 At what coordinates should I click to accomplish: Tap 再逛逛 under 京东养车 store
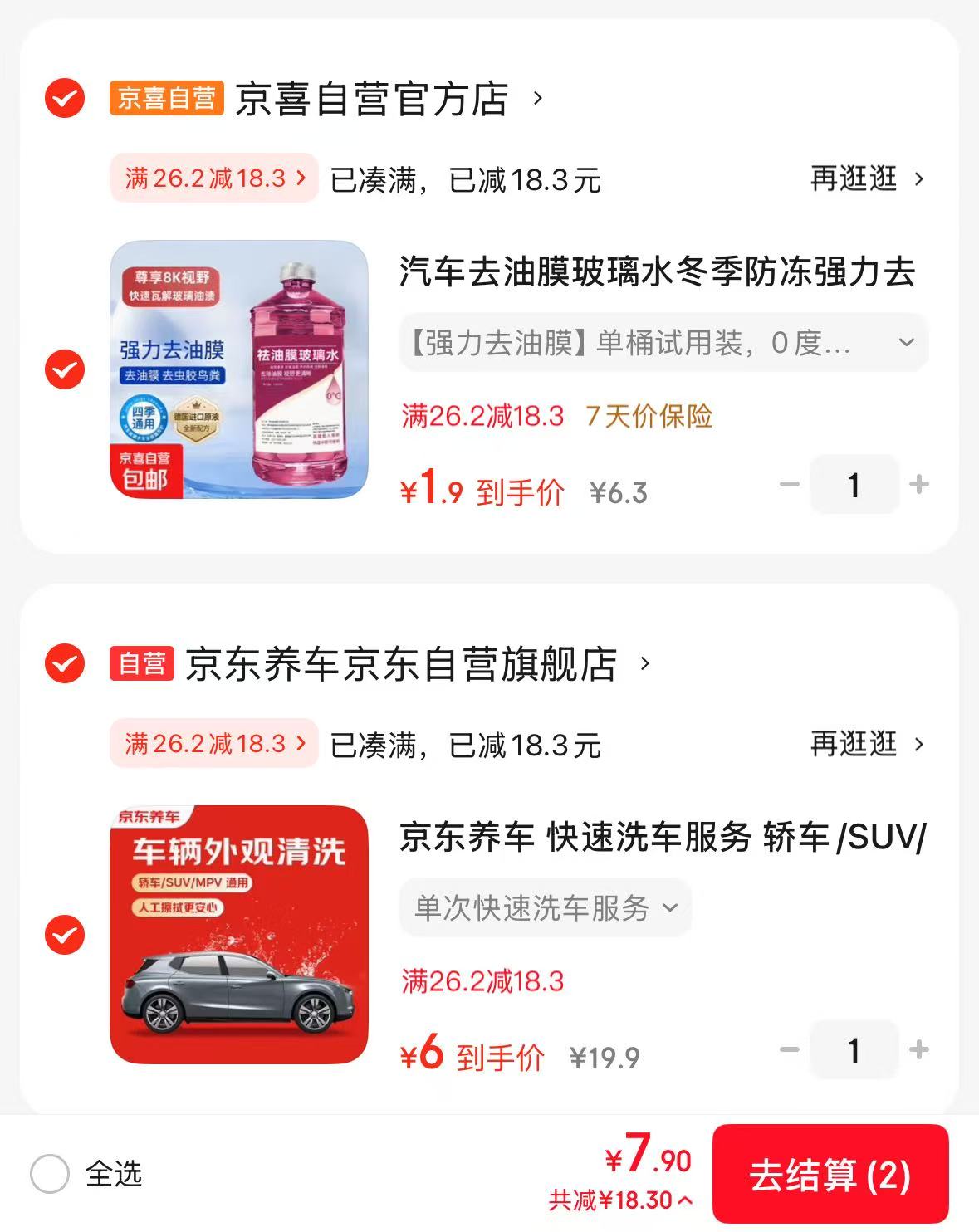coord(867,744)
